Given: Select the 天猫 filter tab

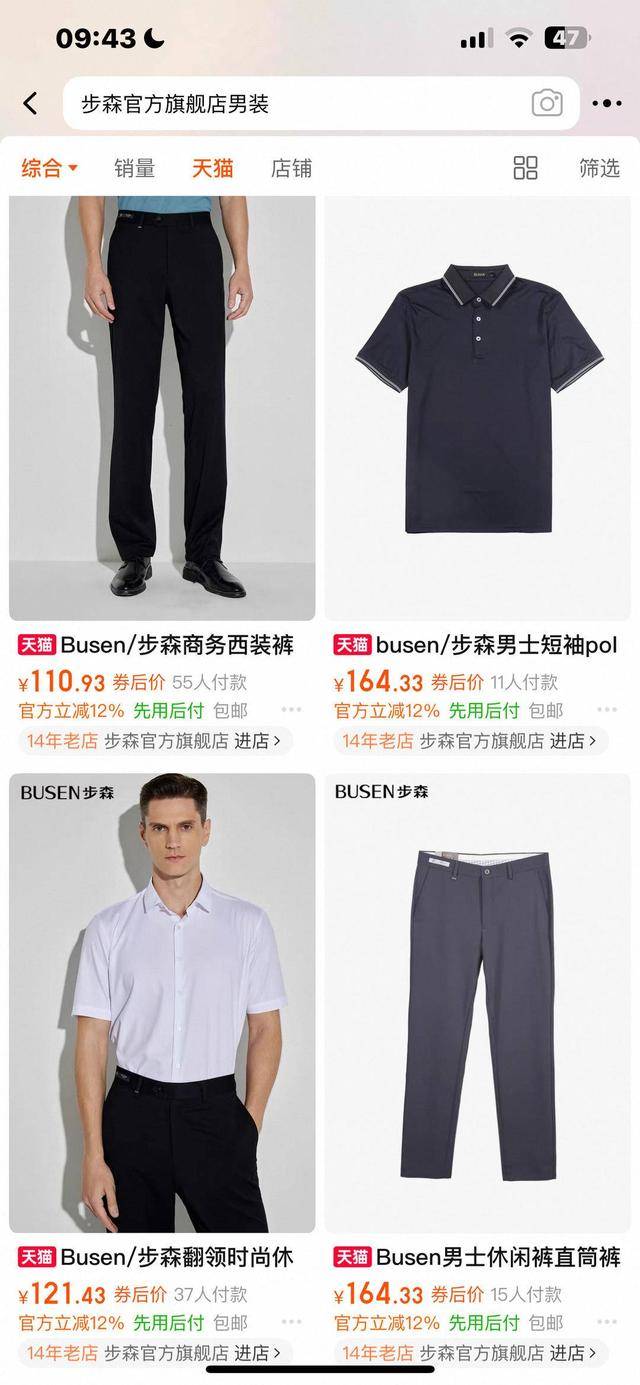Looking at the screenshot, I should click(211, 168).
